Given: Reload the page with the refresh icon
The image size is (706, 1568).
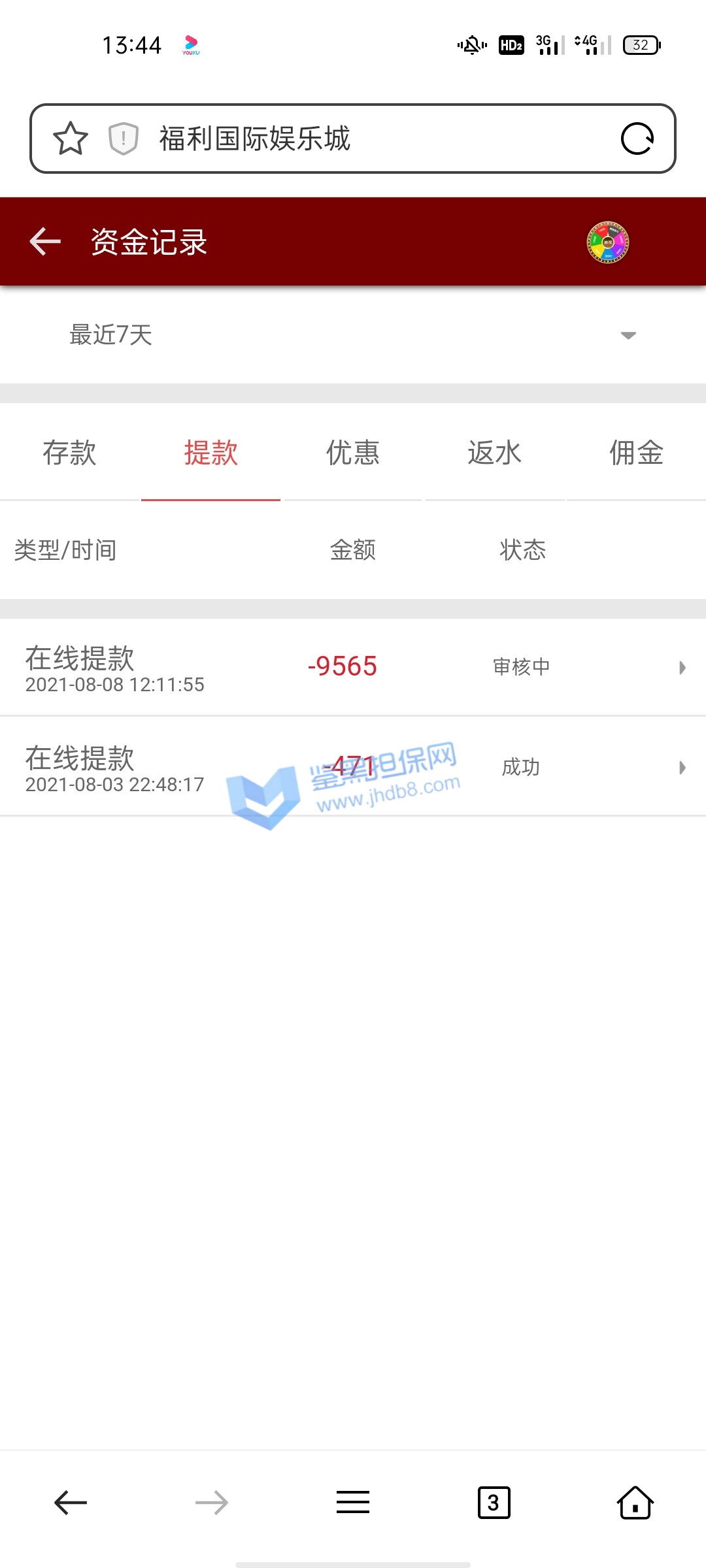Looking at the screenshot, I should tap(637, 139).
